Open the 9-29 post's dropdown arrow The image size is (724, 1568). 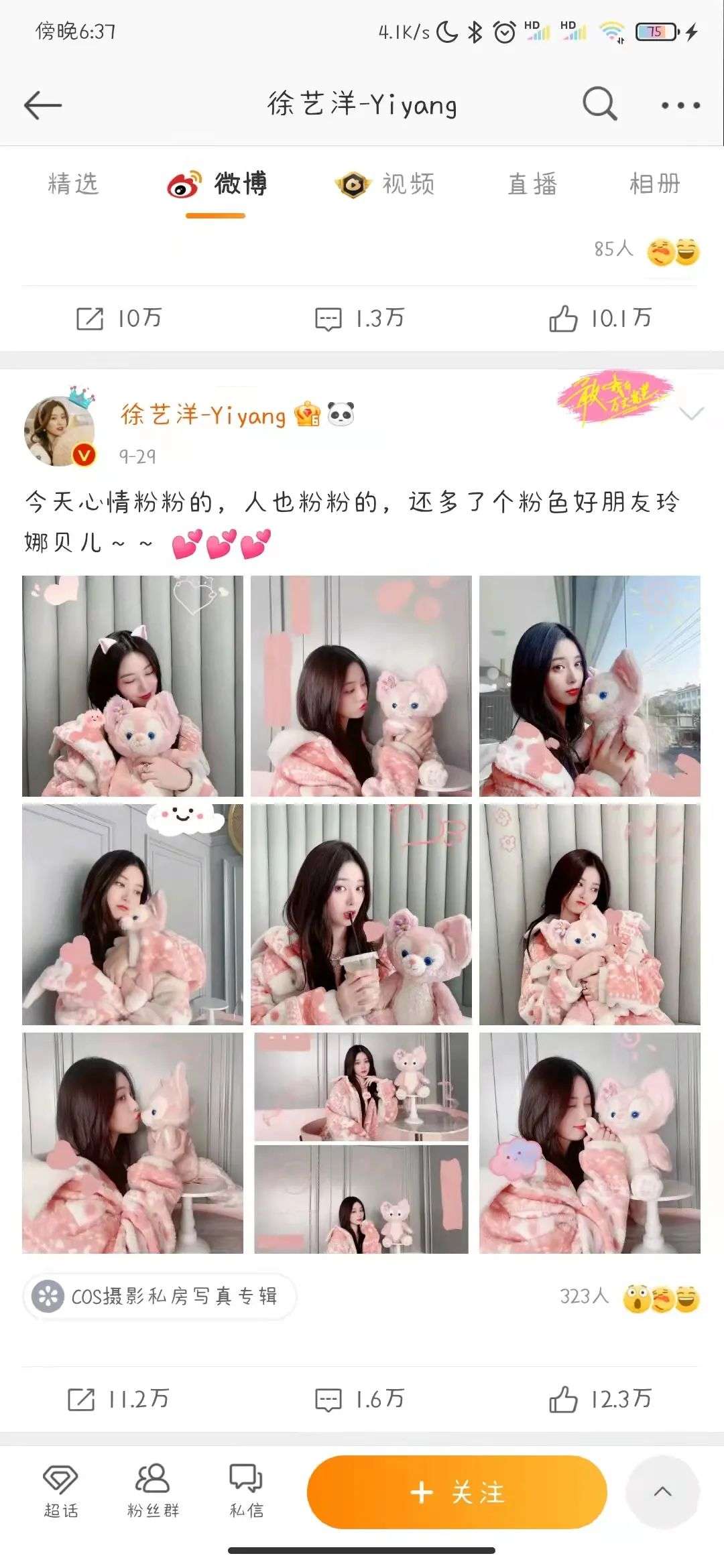[691, 413]
